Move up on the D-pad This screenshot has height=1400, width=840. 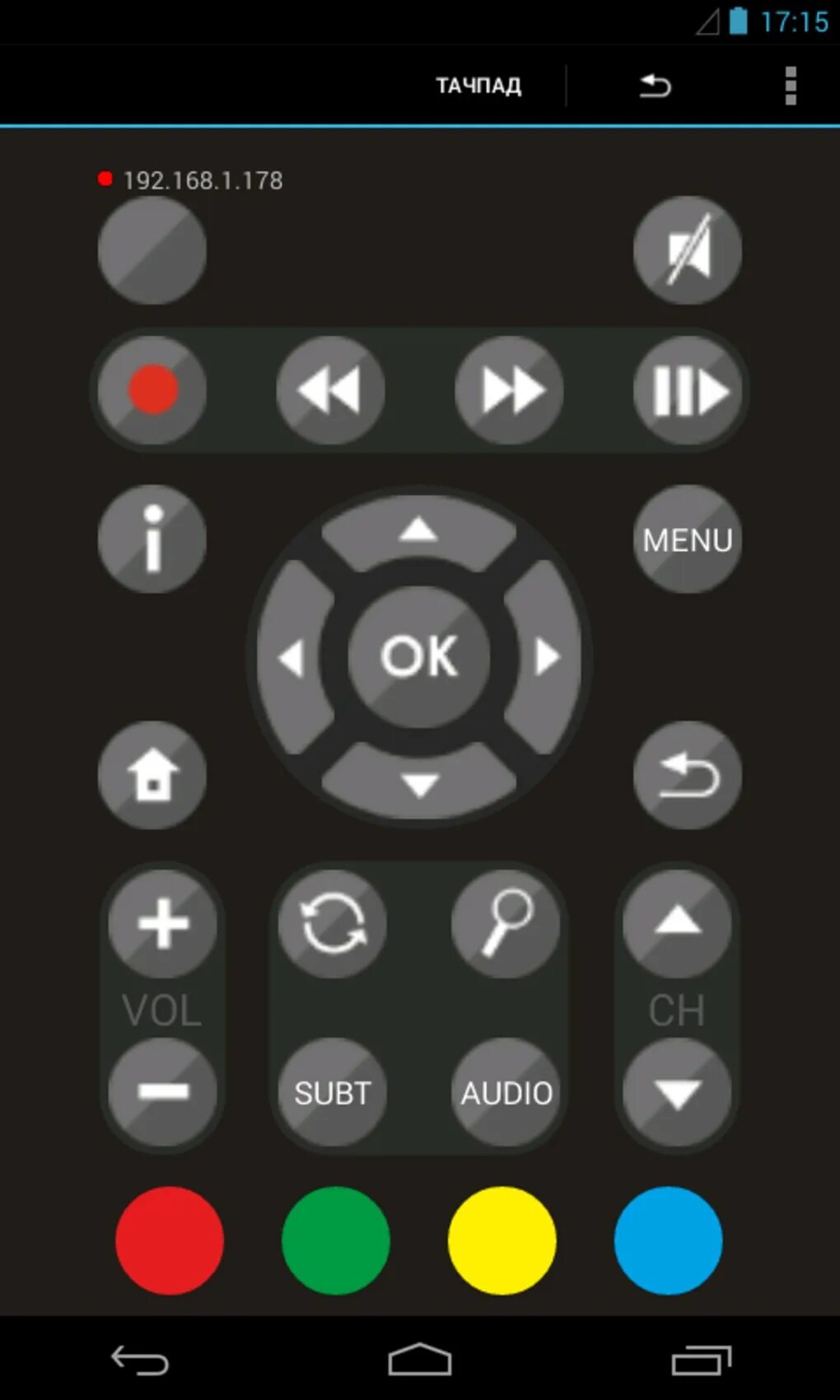coord(419,530)
